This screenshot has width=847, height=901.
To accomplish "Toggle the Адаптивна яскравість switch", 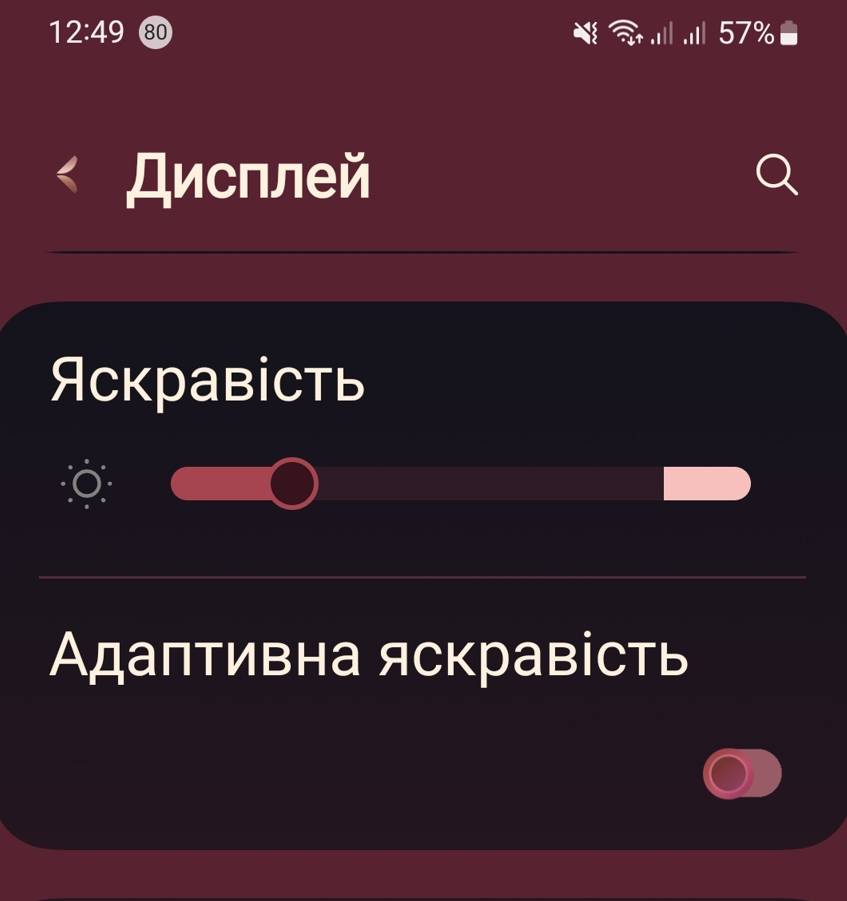I will pos(741,773).
